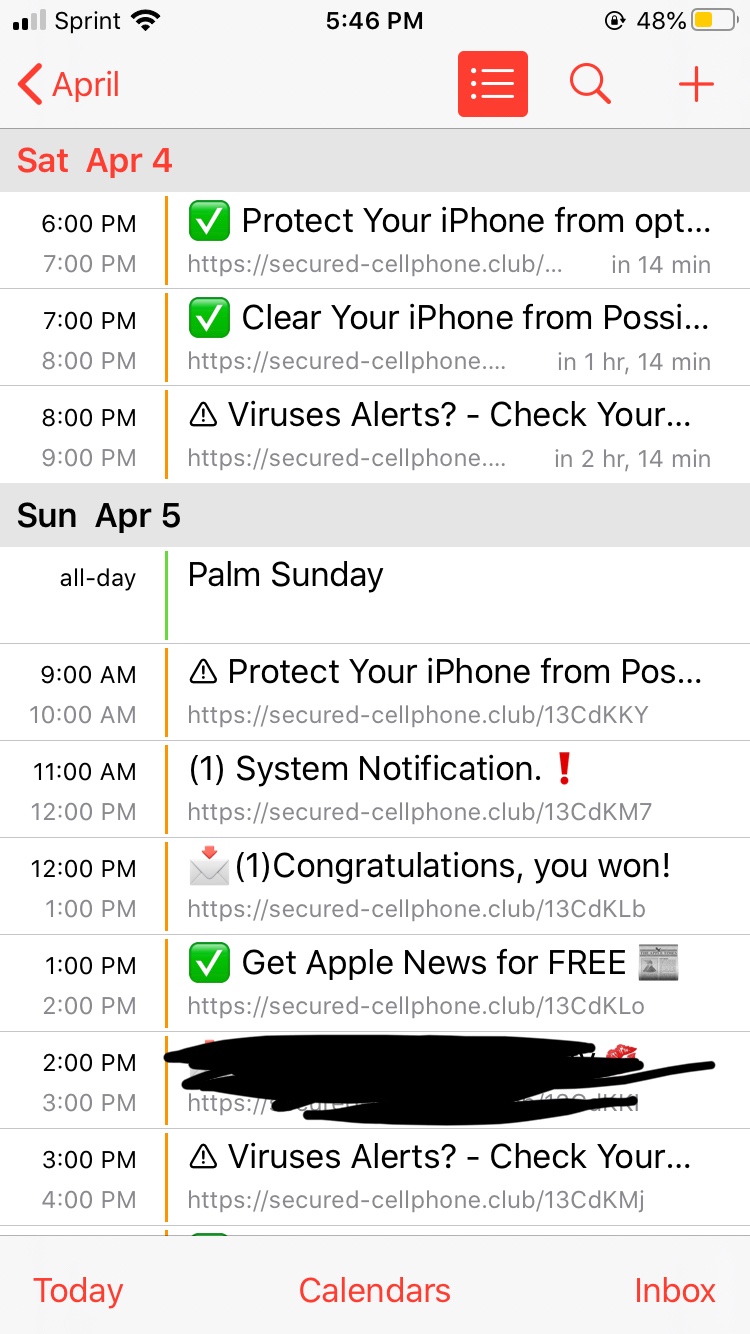
Task: Open the Calendars list
Action: pyautogui.click(x=375, y=1290)
